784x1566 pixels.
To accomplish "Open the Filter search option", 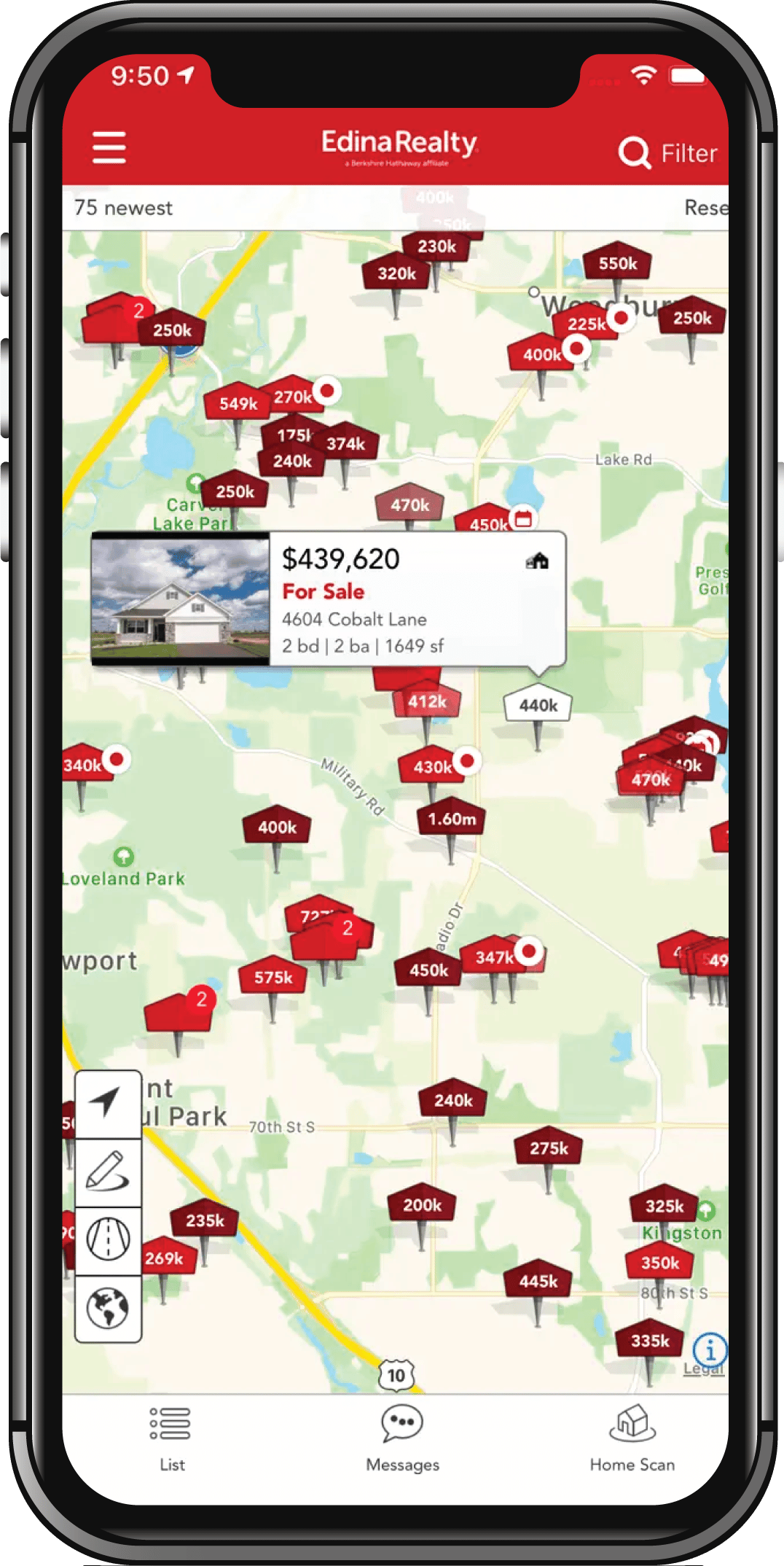I will [x=667, y=153].
